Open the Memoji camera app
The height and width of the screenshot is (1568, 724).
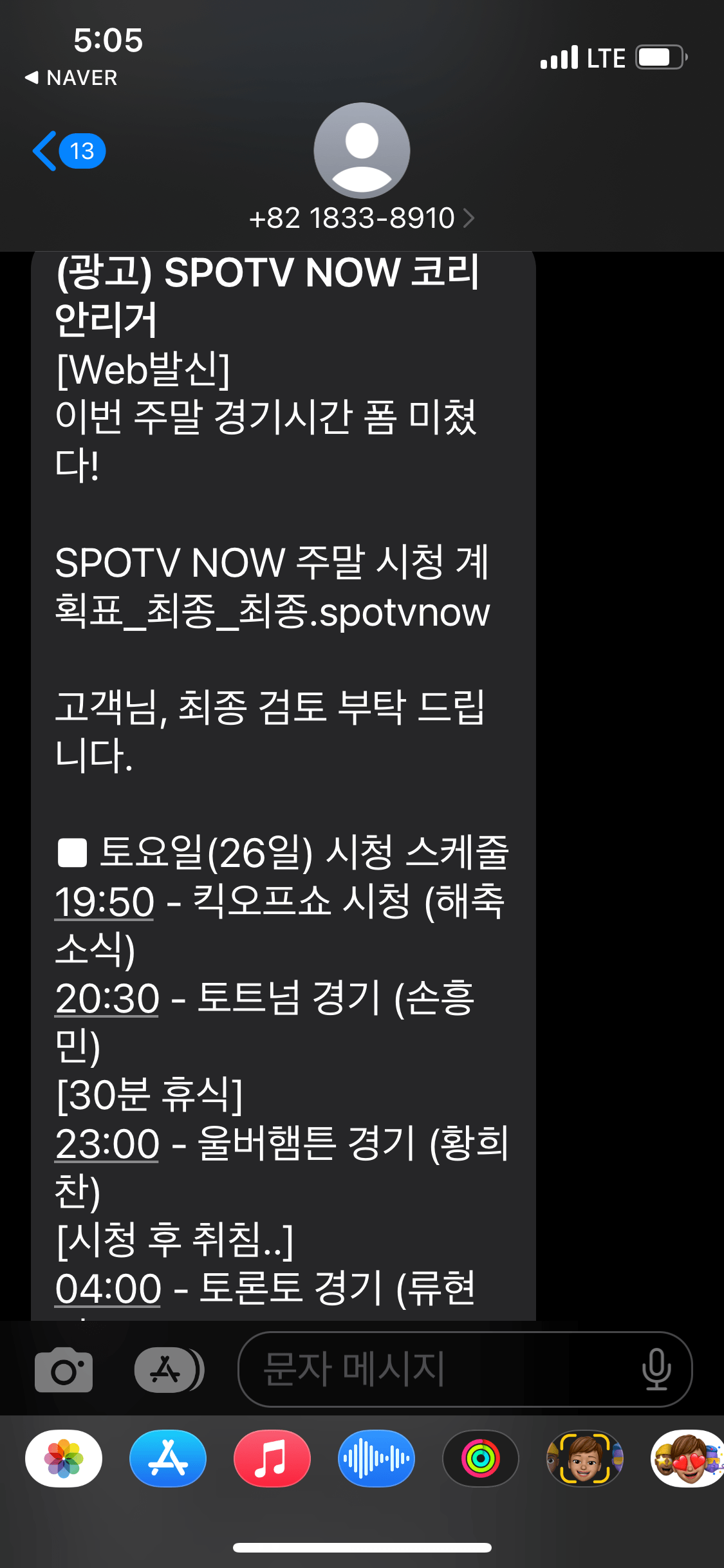point(584,1459)
